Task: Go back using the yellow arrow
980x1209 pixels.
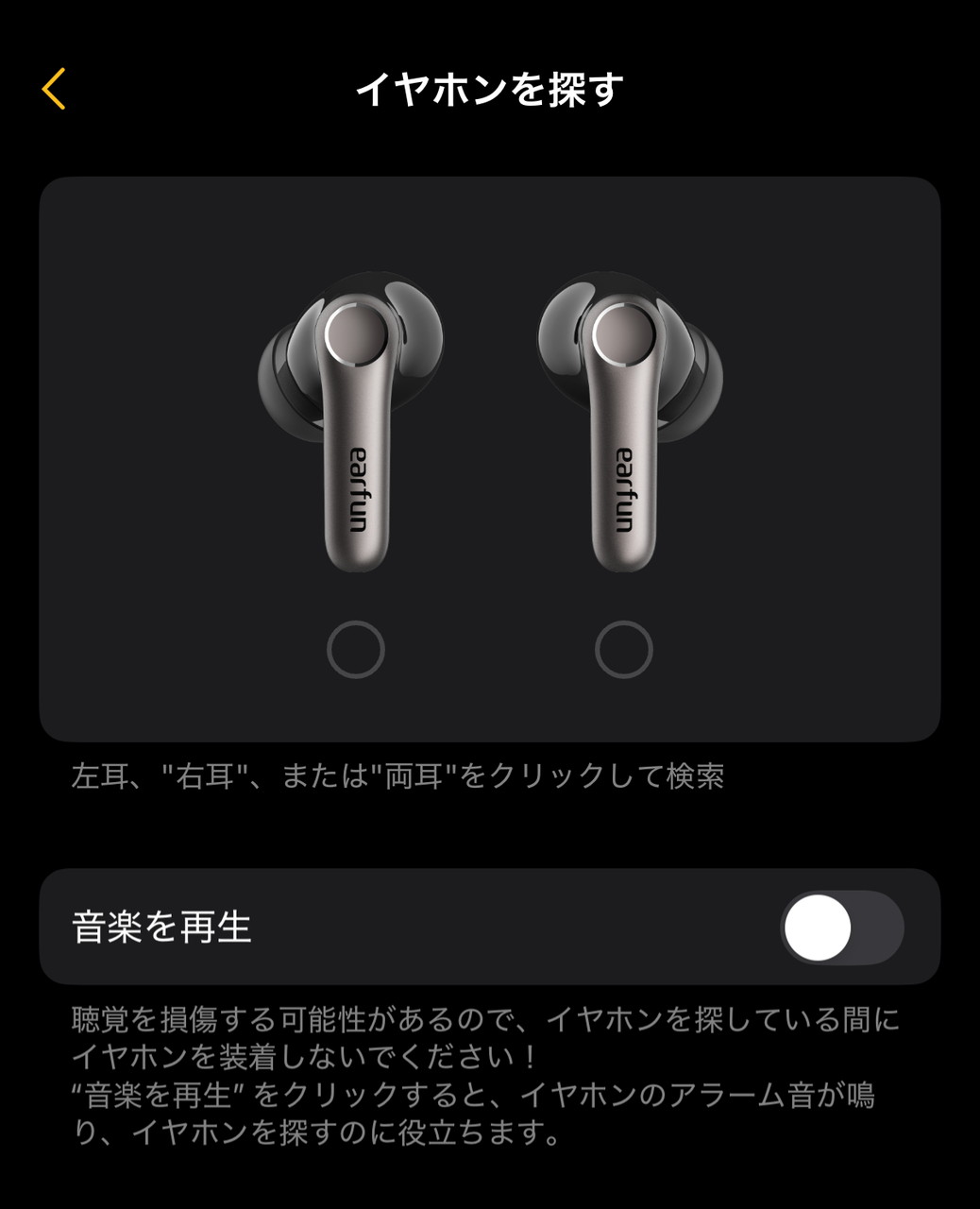Action: click(x=54, y=89)
